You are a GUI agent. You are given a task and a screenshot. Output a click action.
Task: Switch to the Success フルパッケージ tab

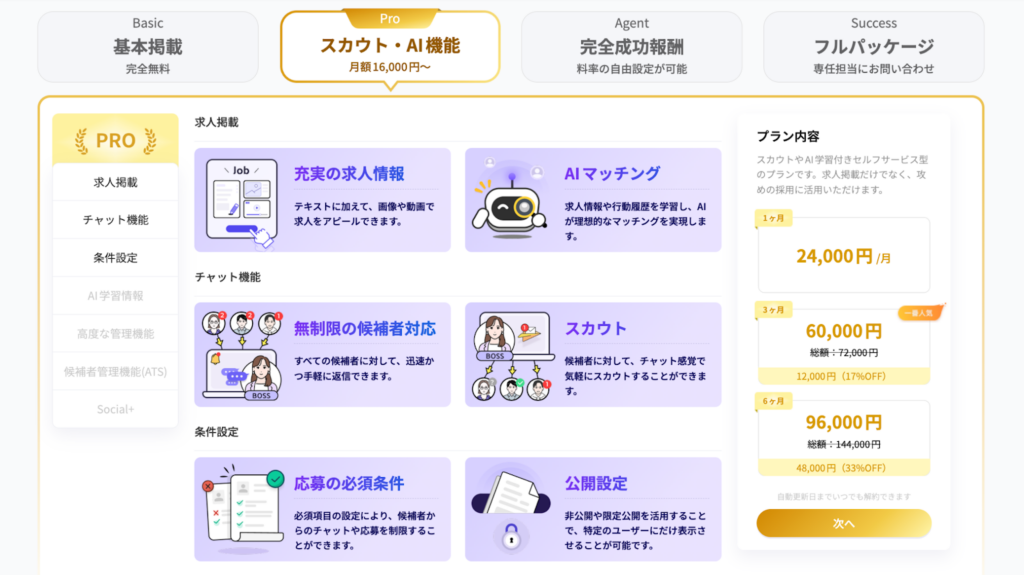point(873,46)
